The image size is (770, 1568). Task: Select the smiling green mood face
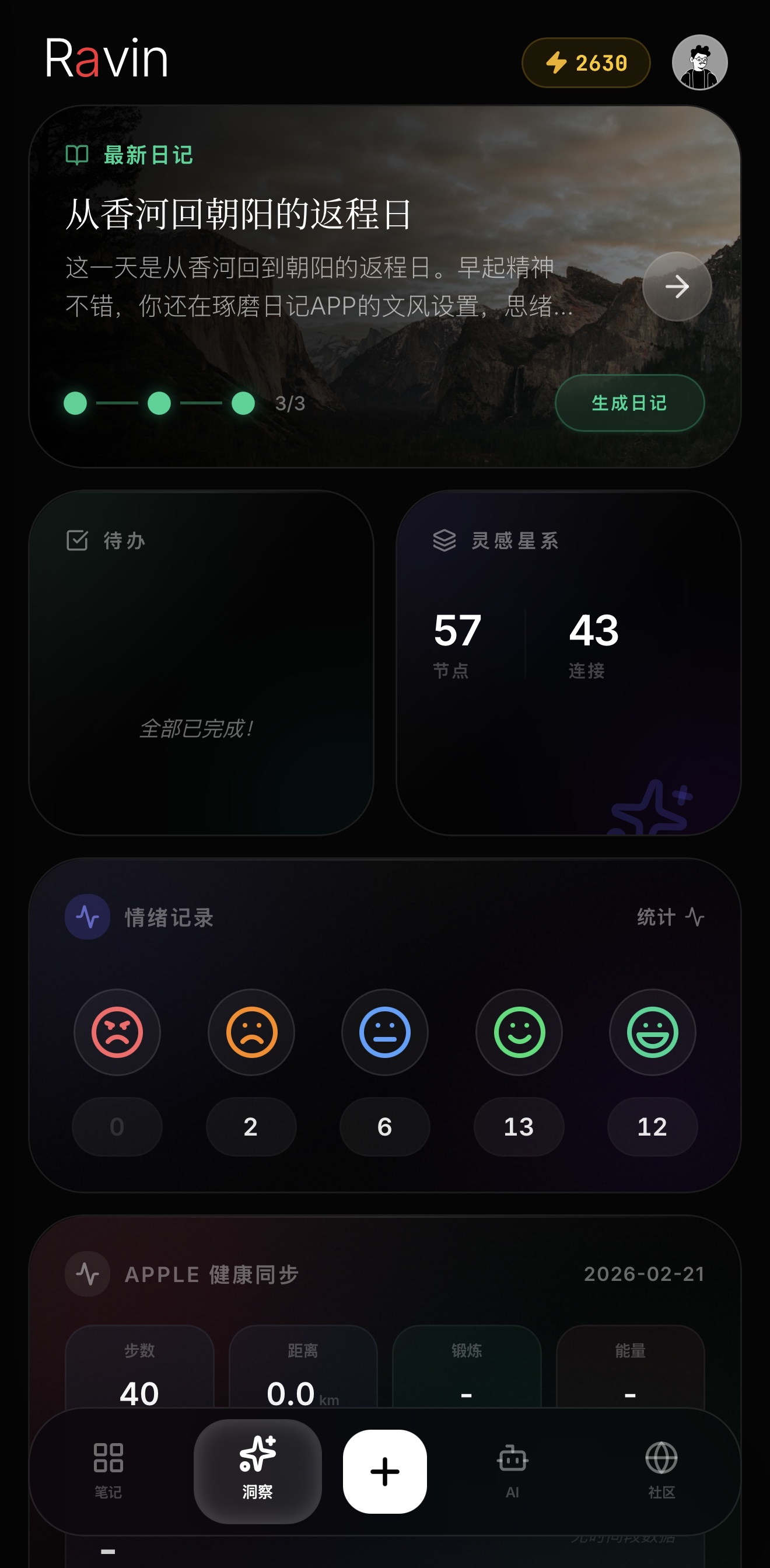tap(519, 1032)
